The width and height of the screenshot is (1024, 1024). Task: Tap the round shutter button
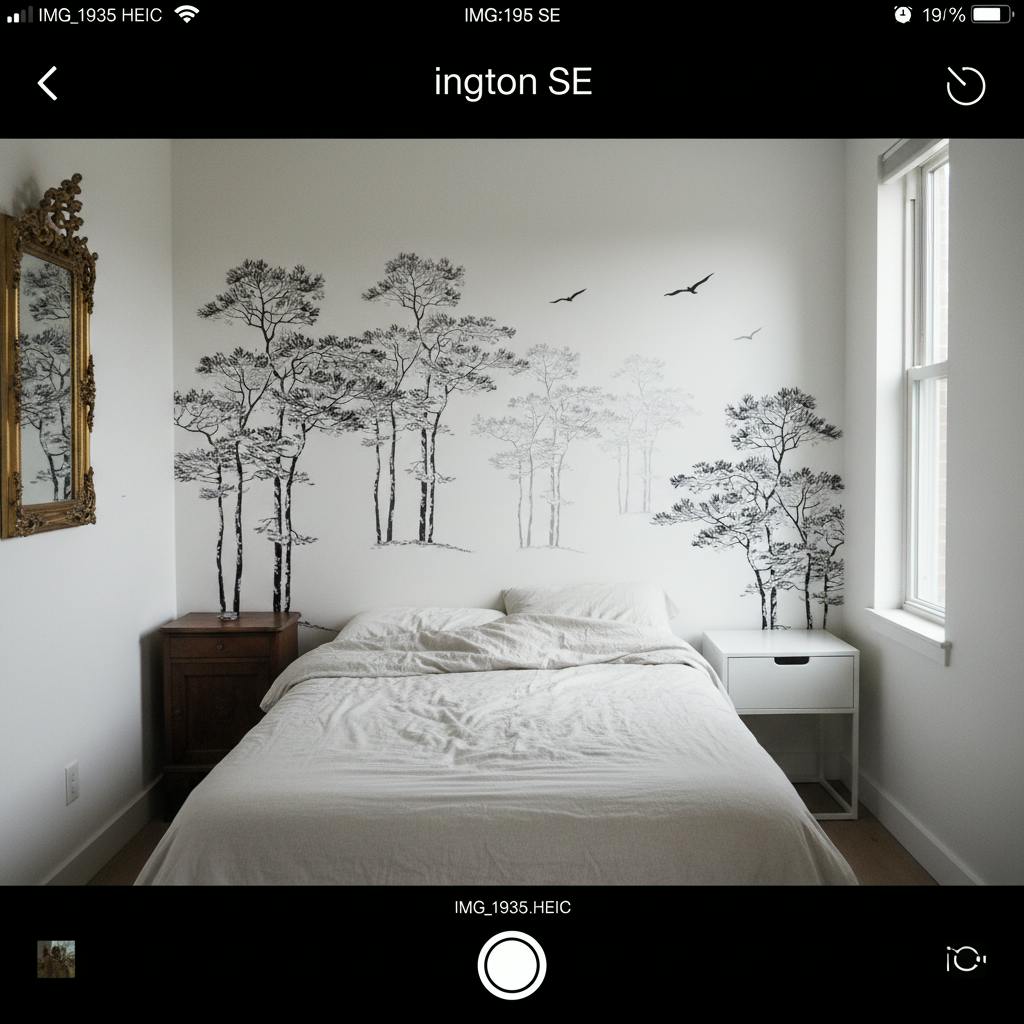[512, 965]
